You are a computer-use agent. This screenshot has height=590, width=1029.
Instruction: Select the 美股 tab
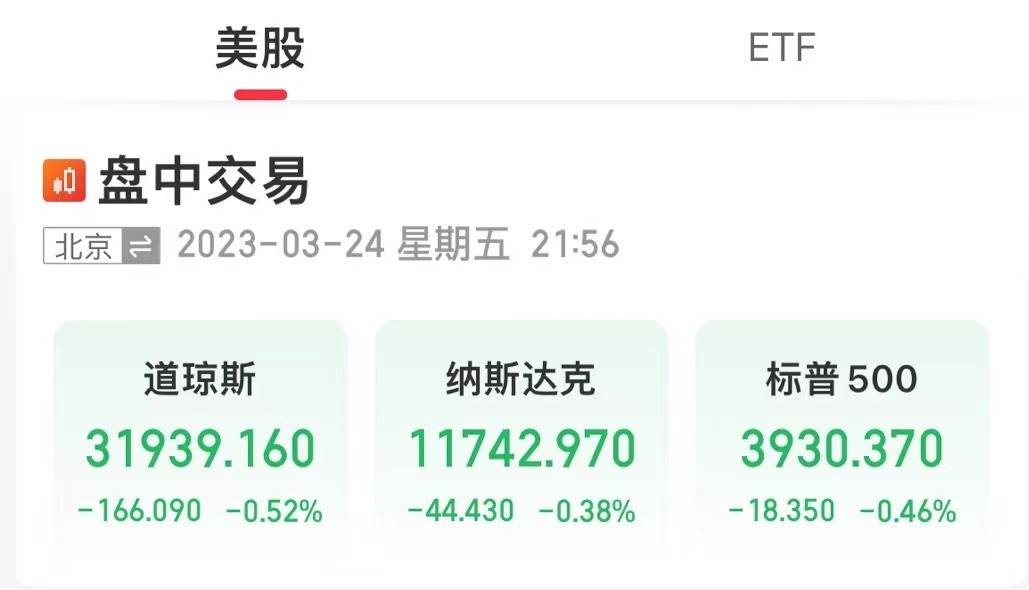(260, 49)
